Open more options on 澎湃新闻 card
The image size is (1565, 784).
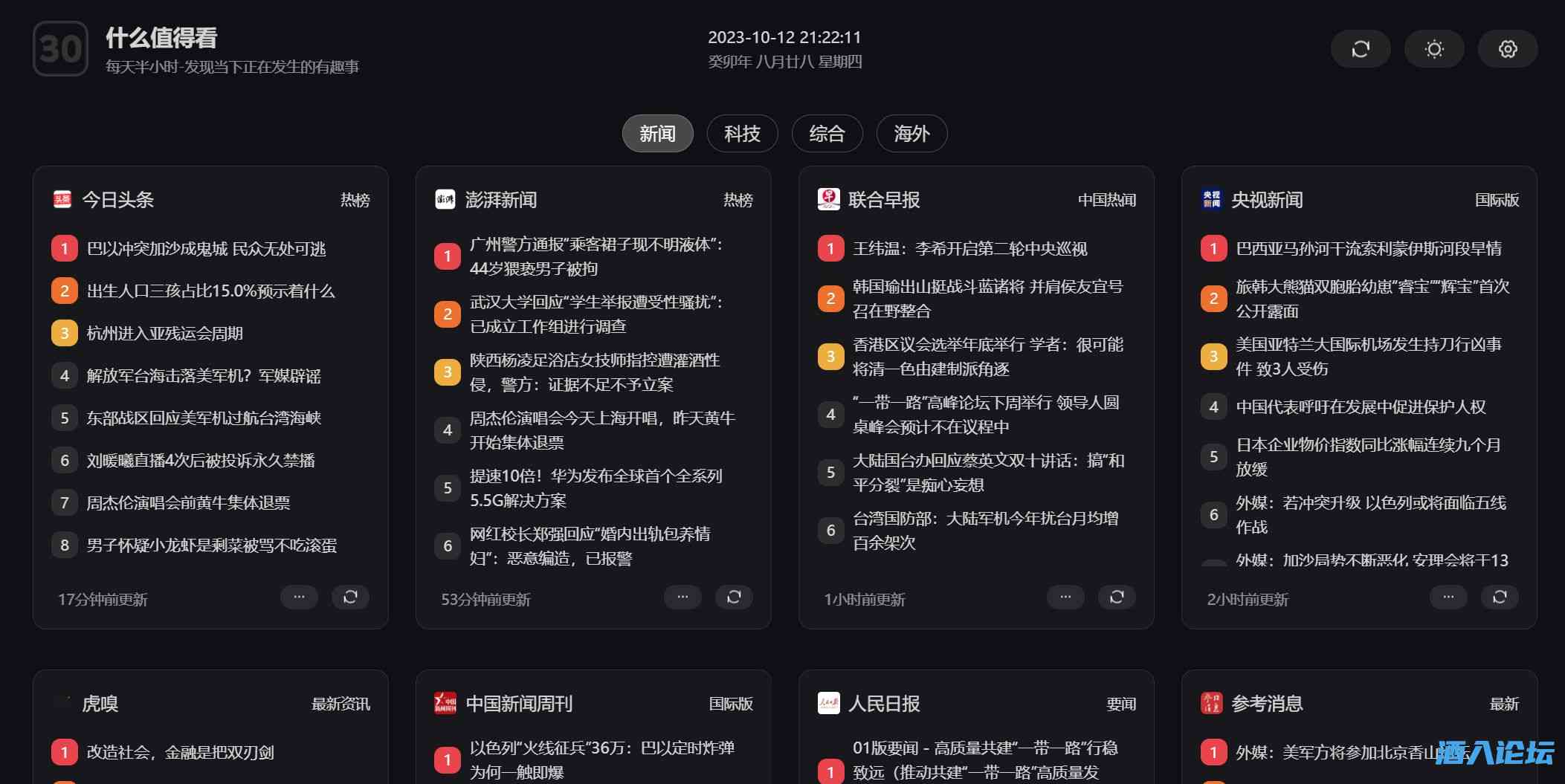(682, 597)
